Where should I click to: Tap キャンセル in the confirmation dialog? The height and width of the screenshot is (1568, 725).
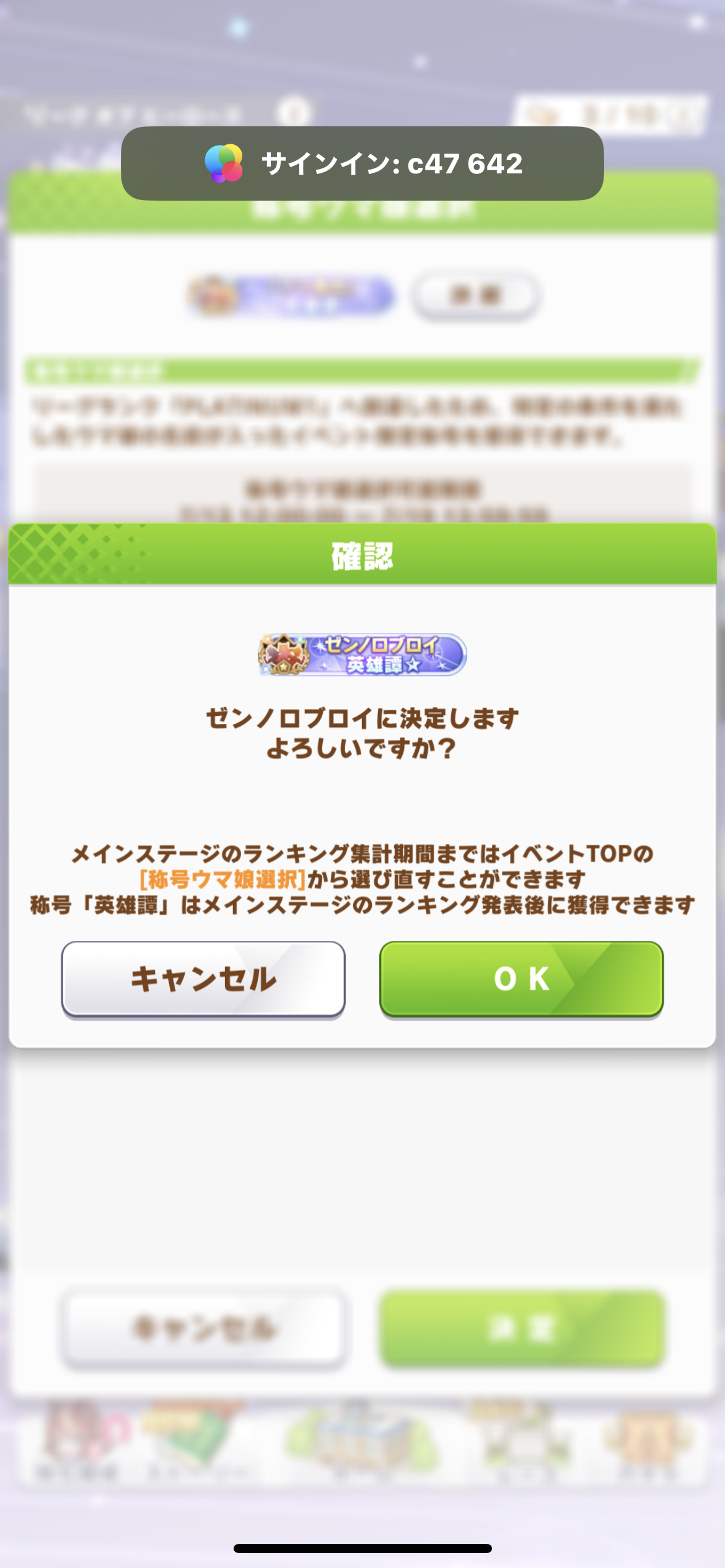tap(203, 978)
